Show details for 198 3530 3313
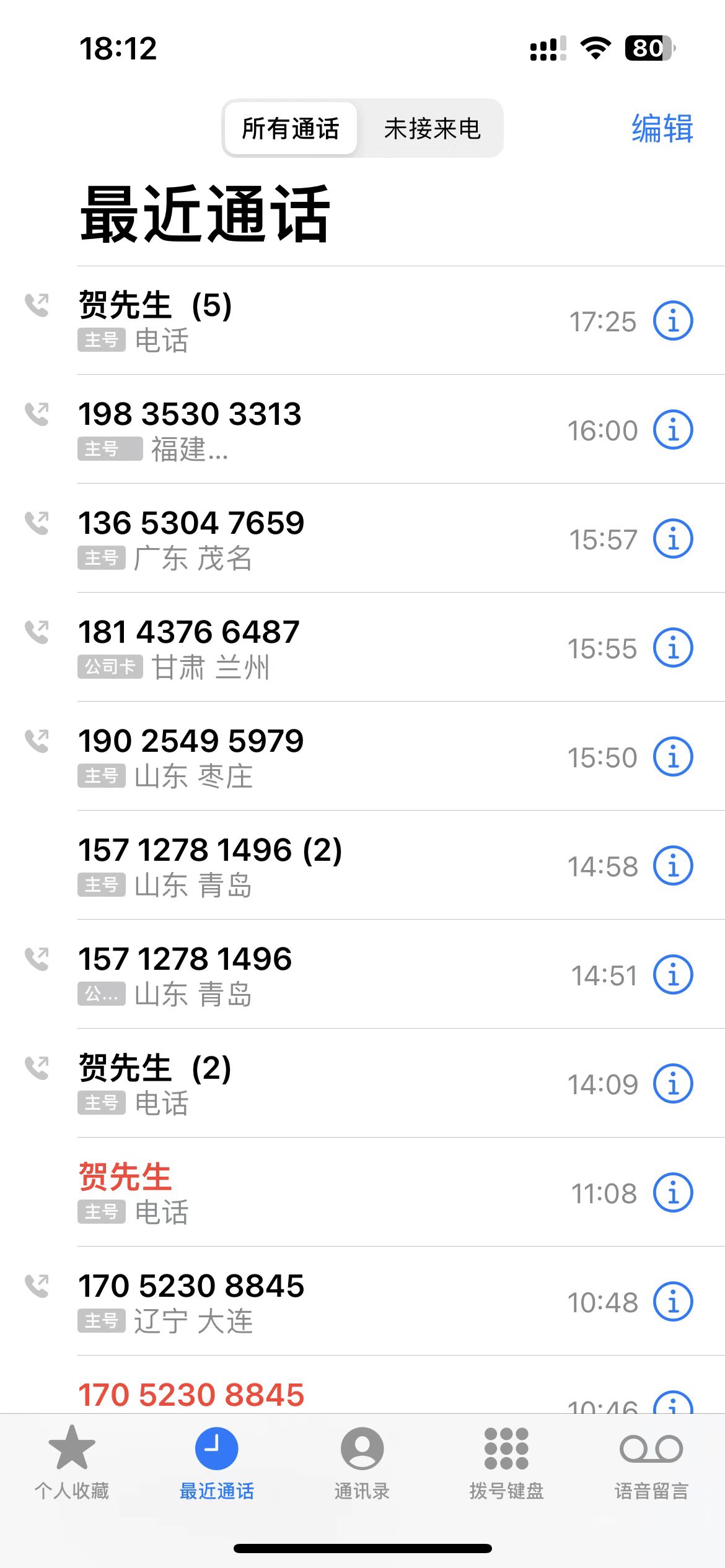Screen dimensions: 725x1568 [x=673, y=430]
